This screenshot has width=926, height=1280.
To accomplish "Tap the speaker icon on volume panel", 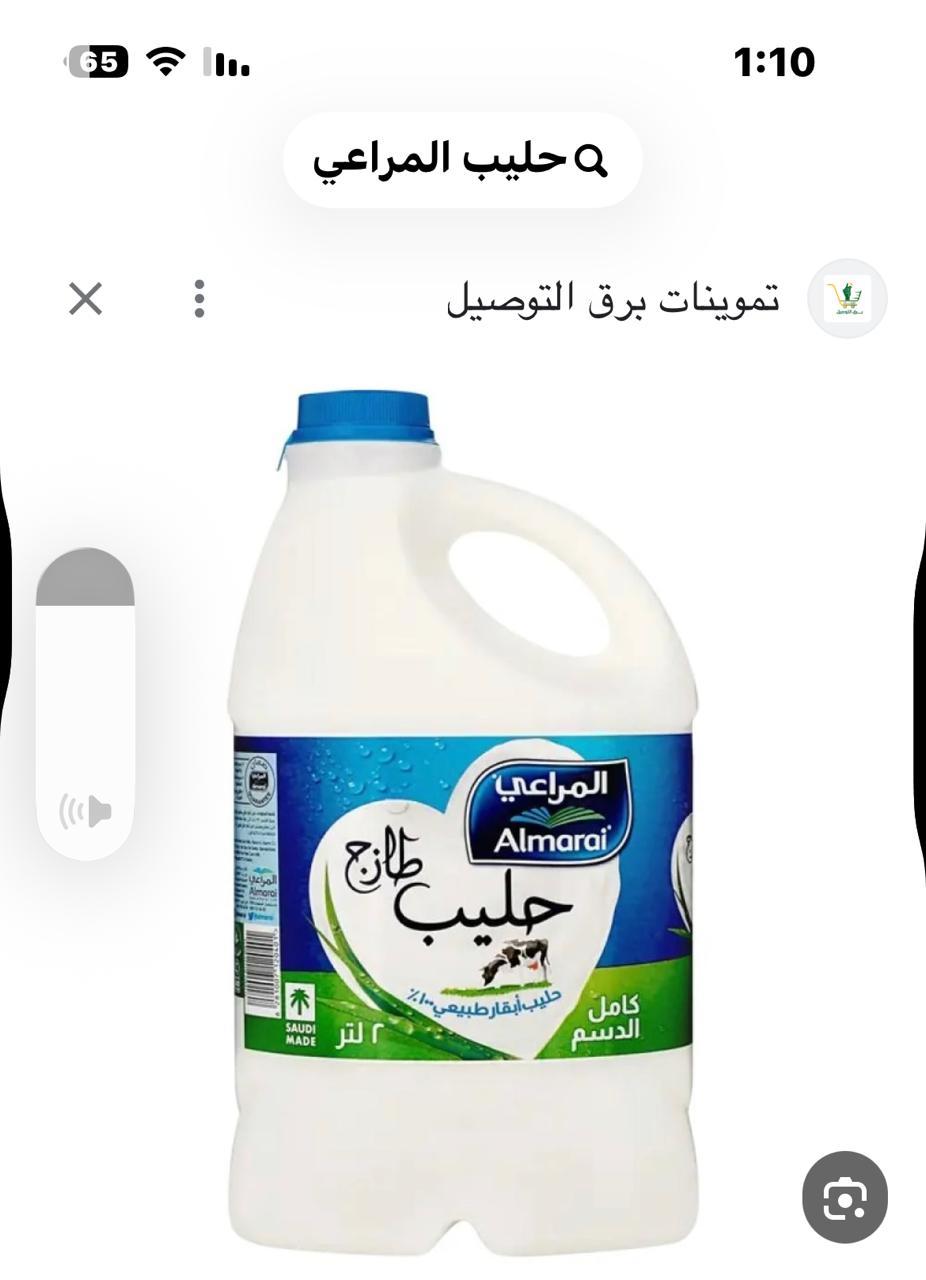I will (86, 811).
